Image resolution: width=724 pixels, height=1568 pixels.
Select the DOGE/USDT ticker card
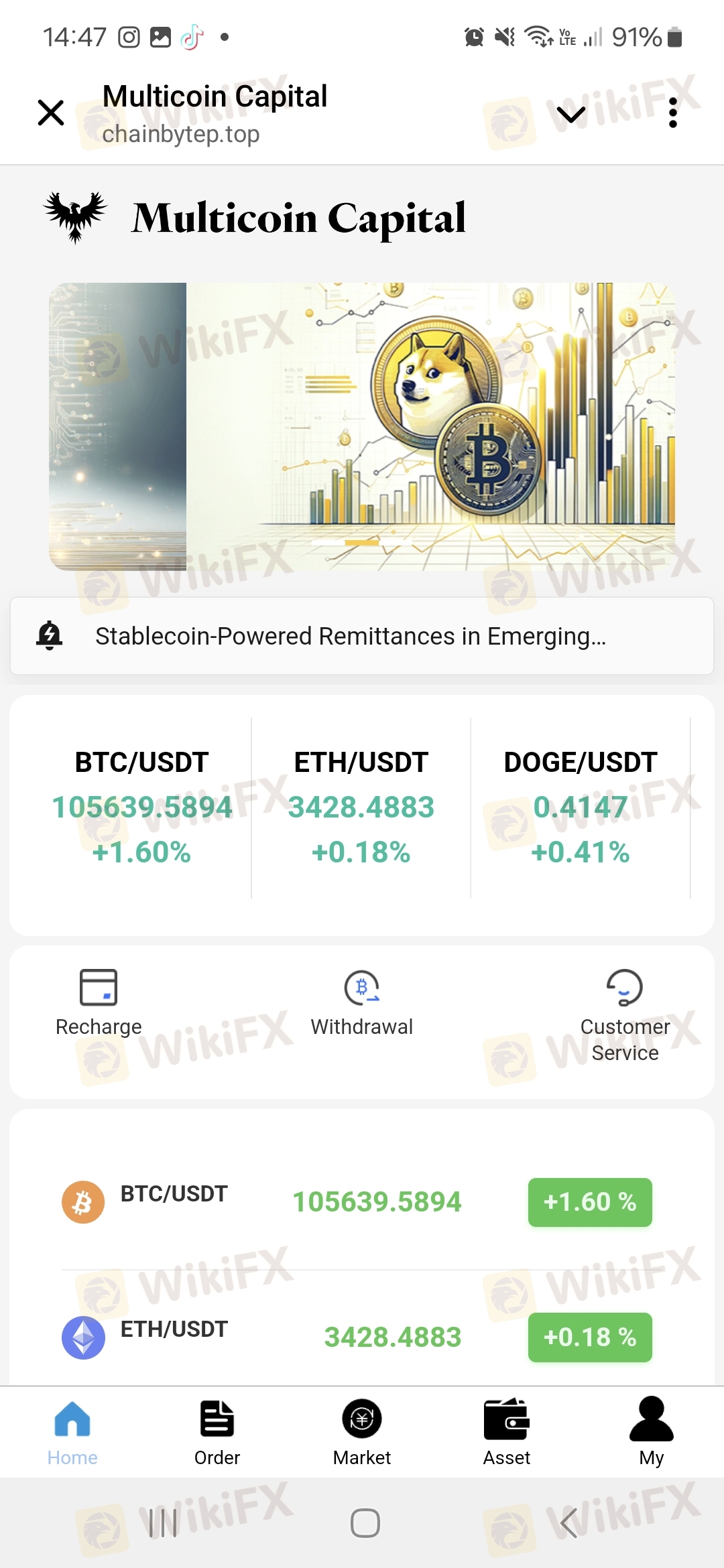pos(580,807)
